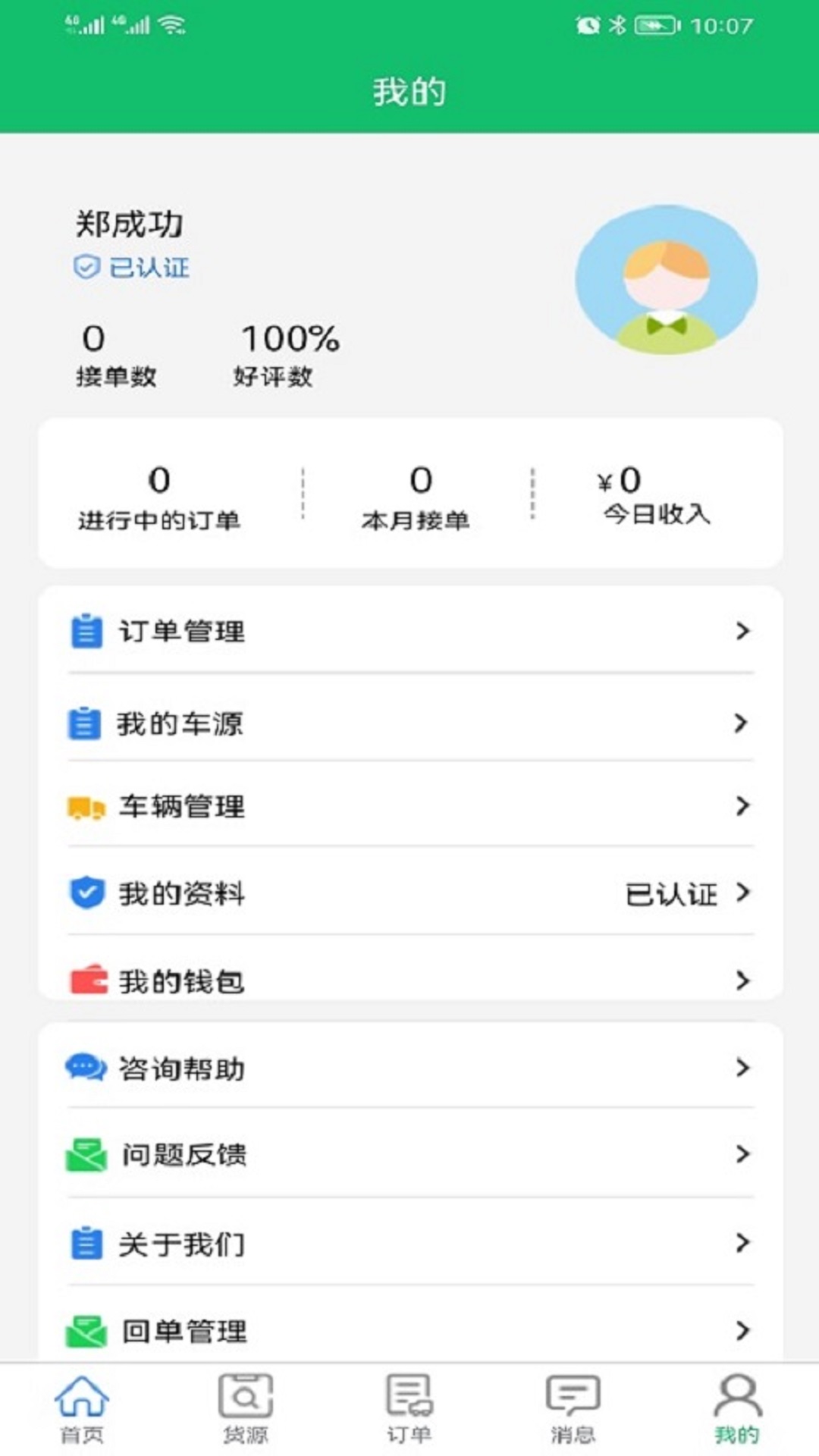View 本月接单 monthly orders

pyautogui.click(x=416, y=497)
